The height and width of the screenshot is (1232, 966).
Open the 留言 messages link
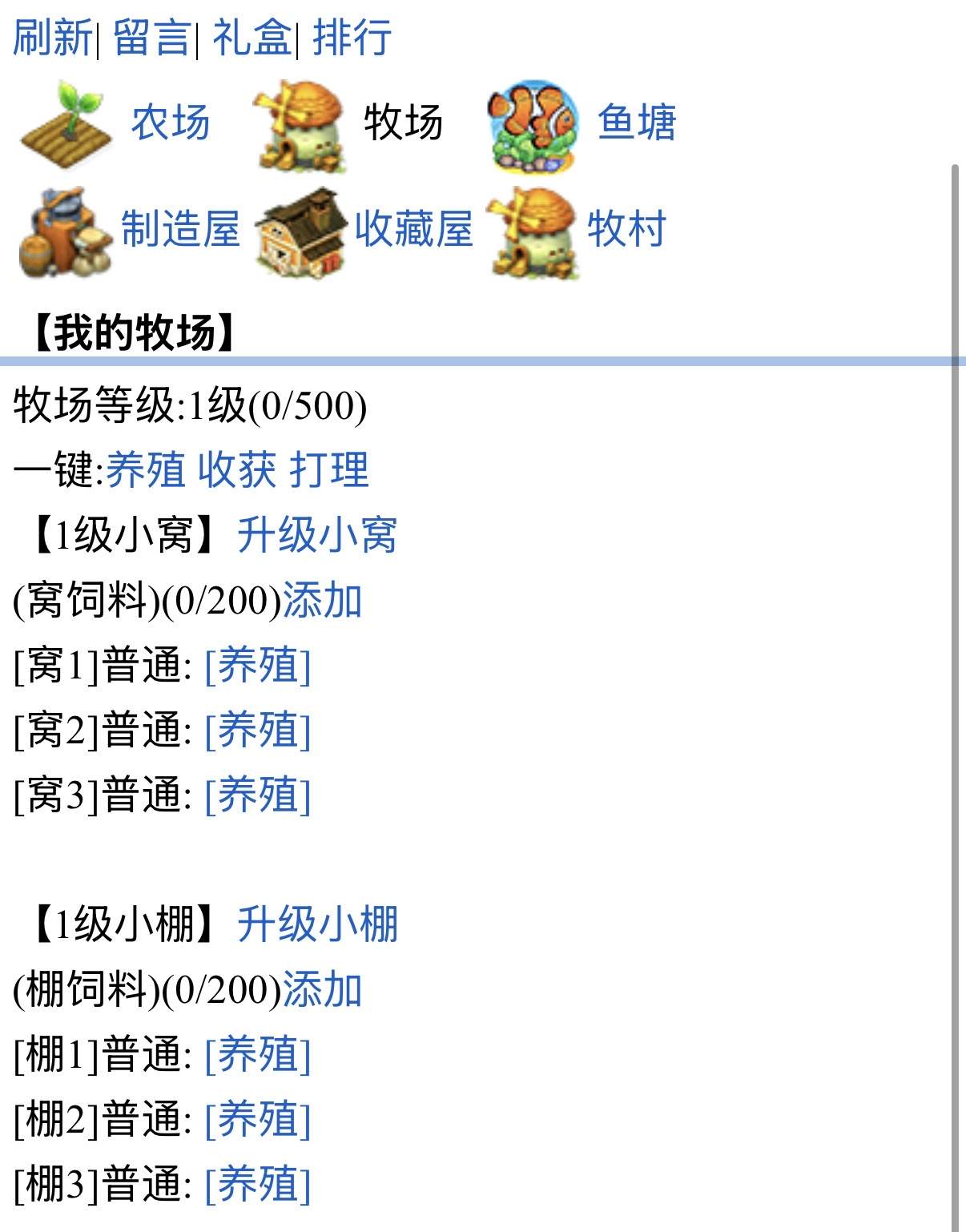[x=152, y=38]
